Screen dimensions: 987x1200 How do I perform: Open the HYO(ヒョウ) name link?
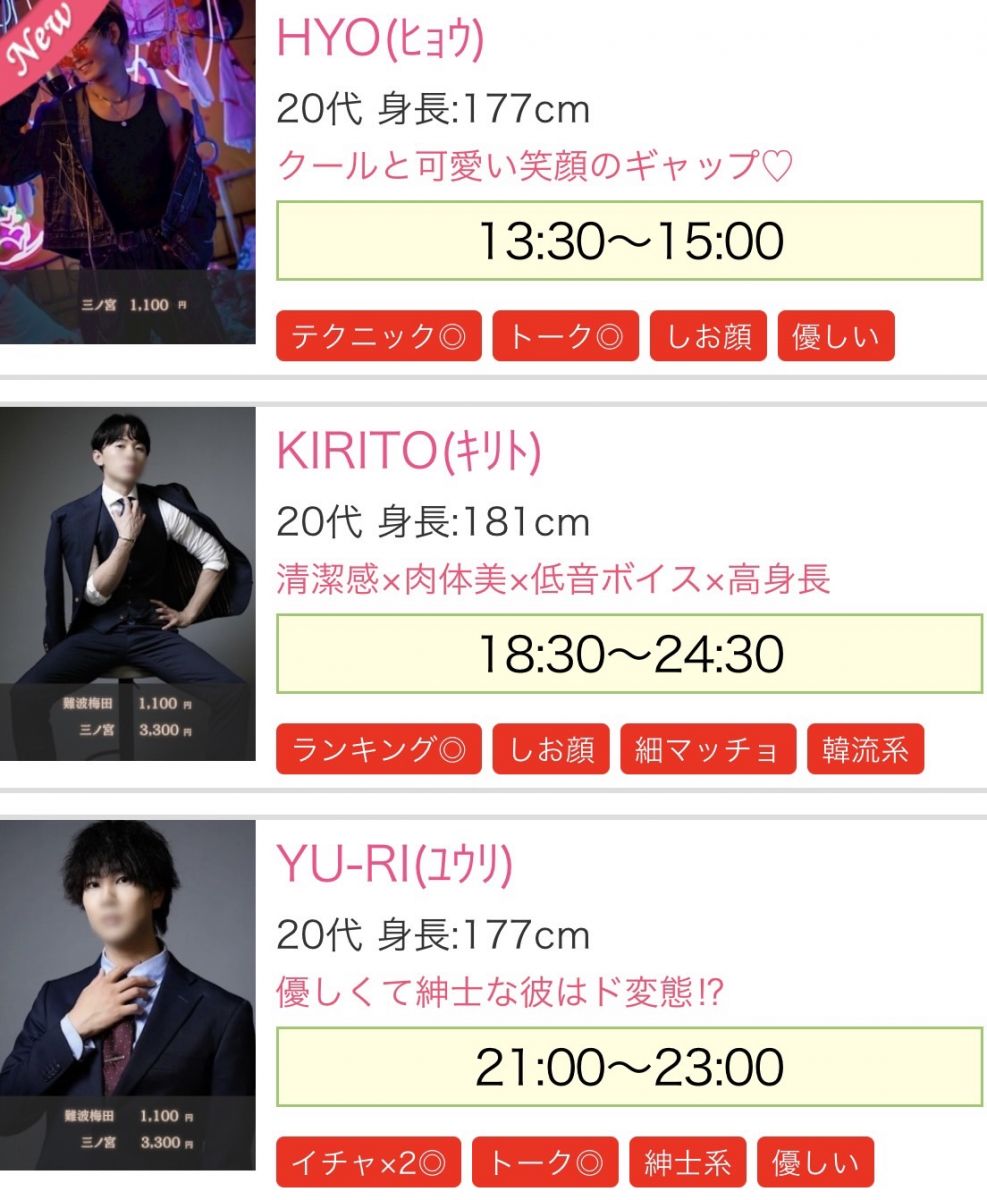[380, 39]
